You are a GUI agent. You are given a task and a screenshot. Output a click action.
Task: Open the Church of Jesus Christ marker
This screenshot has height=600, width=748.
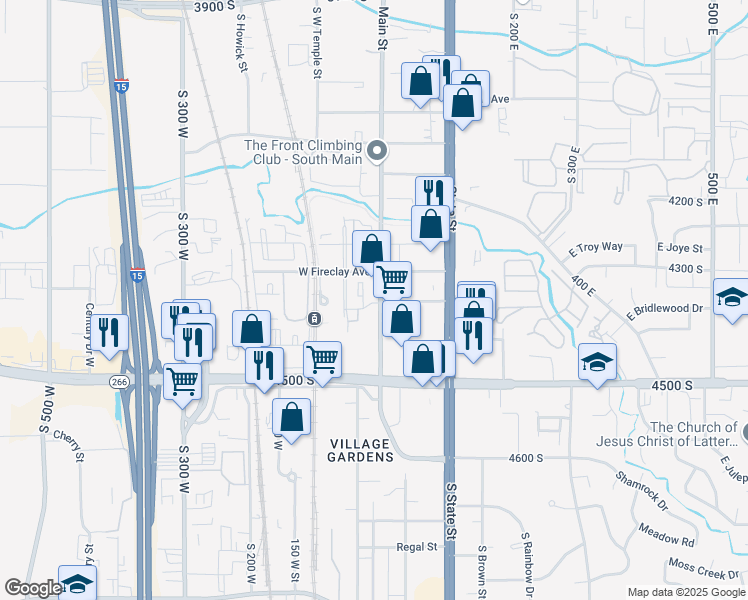[x=742, y=433]
